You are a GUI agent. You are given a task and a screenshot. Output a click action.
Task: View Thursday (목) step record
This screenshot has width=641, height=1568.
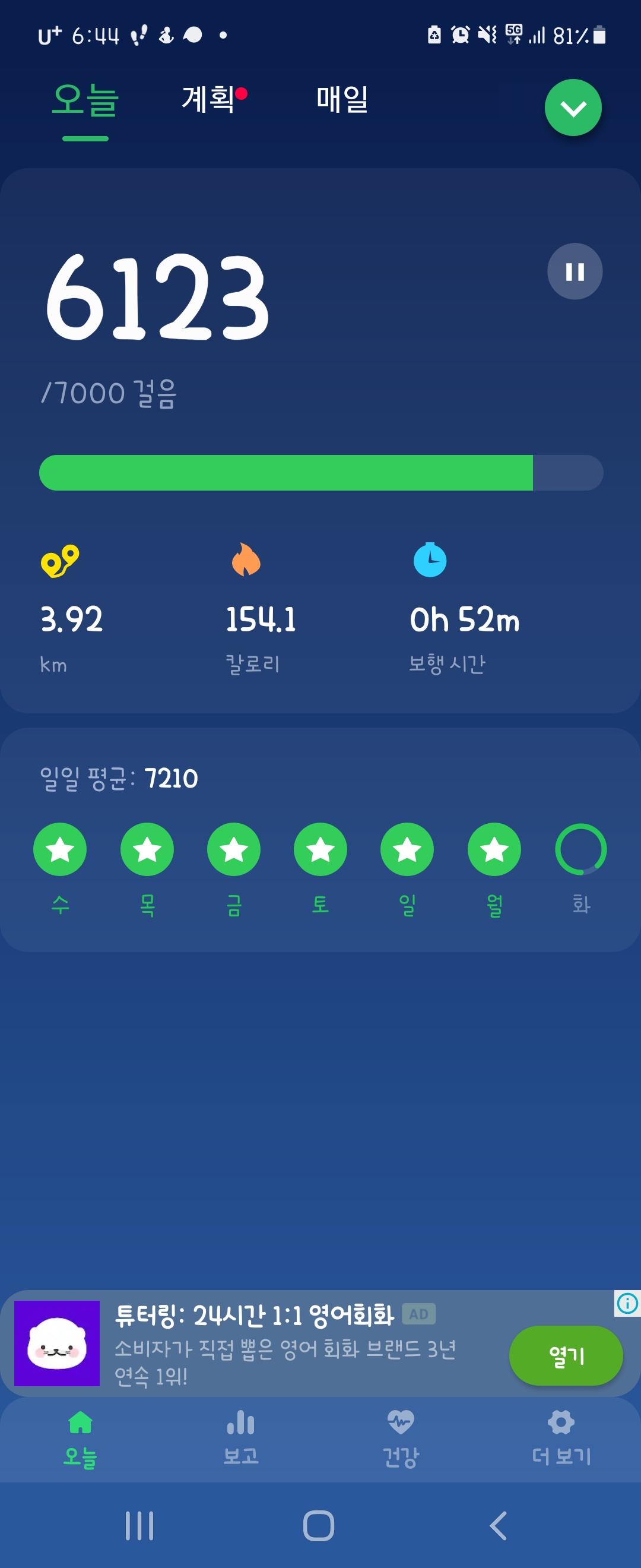[x=147, y=849]
